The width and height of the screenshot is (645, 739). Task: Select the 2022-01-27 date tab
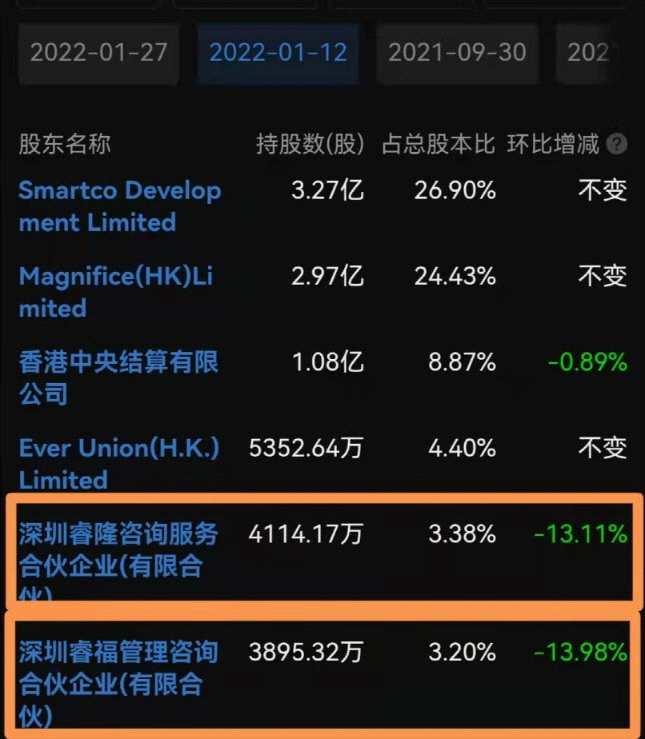tap(98, 52)
